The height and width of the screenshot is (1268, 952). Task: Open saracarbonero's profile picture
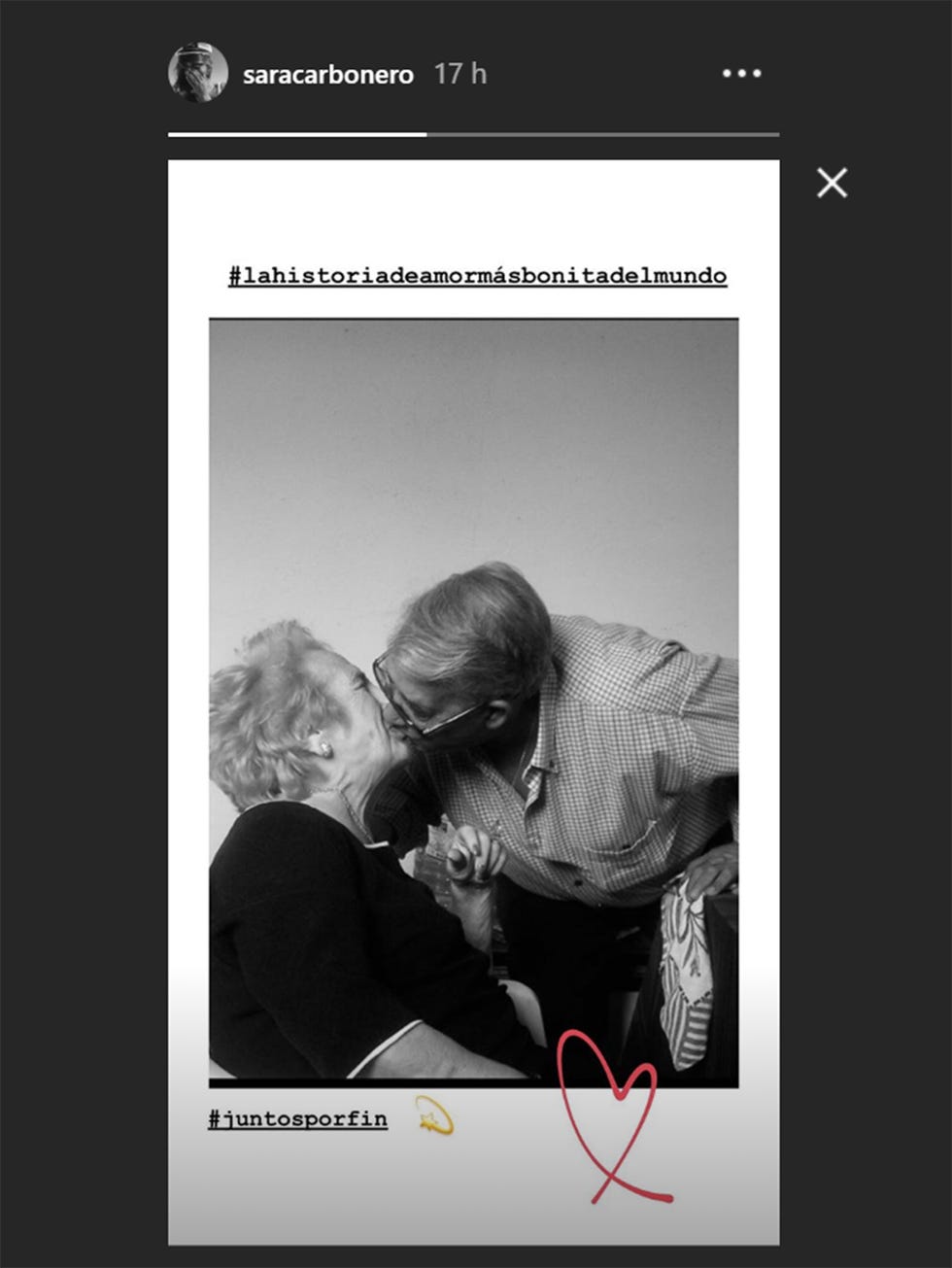[198, 74]
